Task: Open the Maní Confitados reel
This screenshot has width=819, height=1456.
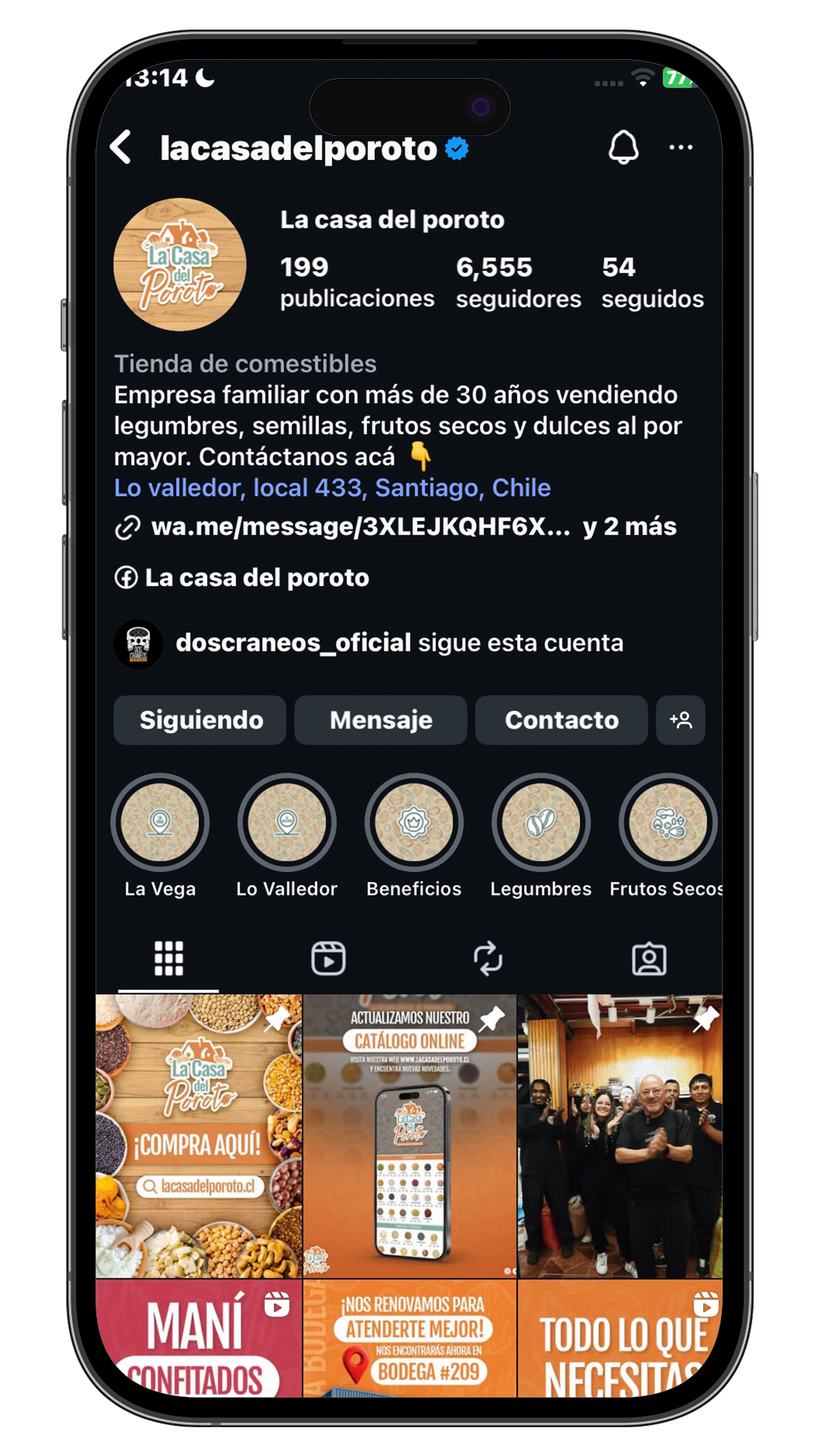Action: [199, 1338]
